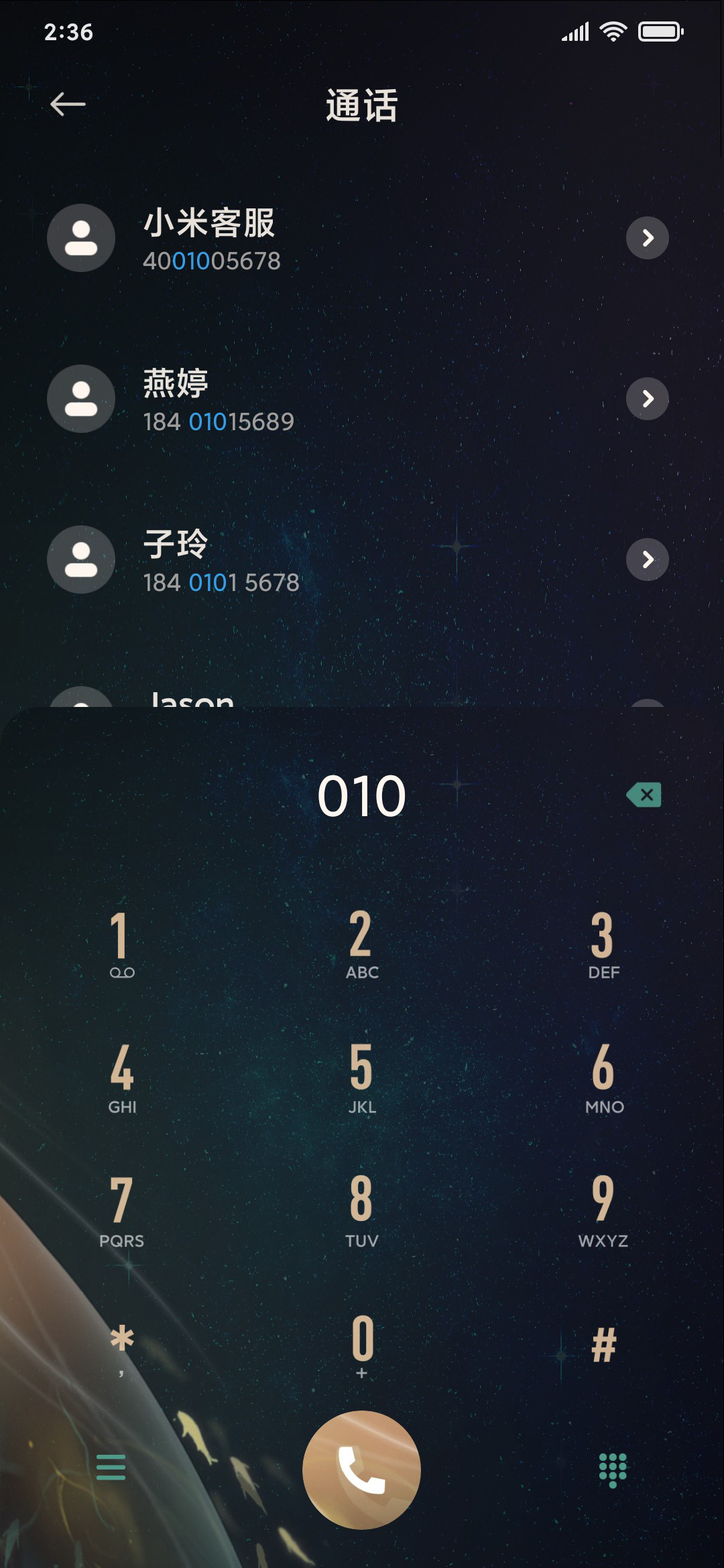This screenshot has height=1568, width=724.
Task: Delete last digit with backspace icon
Action: click(x=644, y=795)
